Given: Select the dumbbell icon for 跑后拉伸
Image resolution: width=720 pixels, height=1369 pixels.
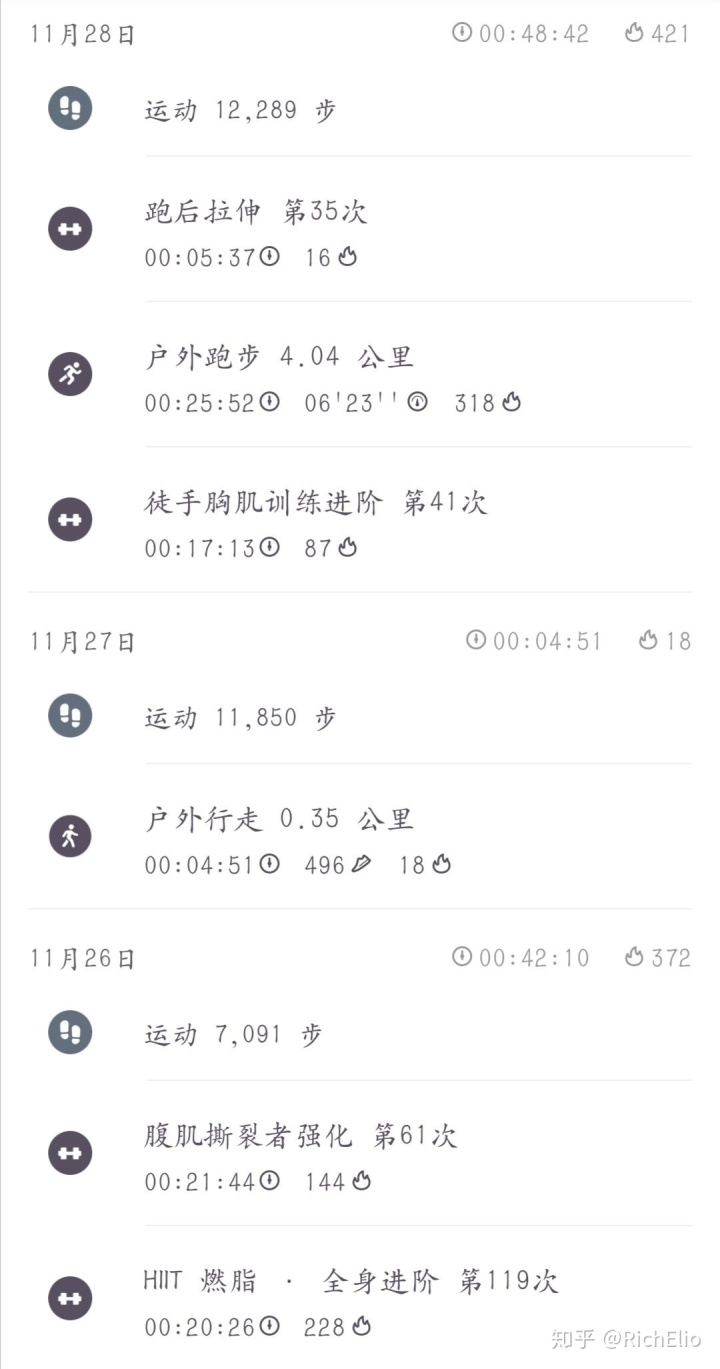Looking at the screenshot, I should (69, 228).
